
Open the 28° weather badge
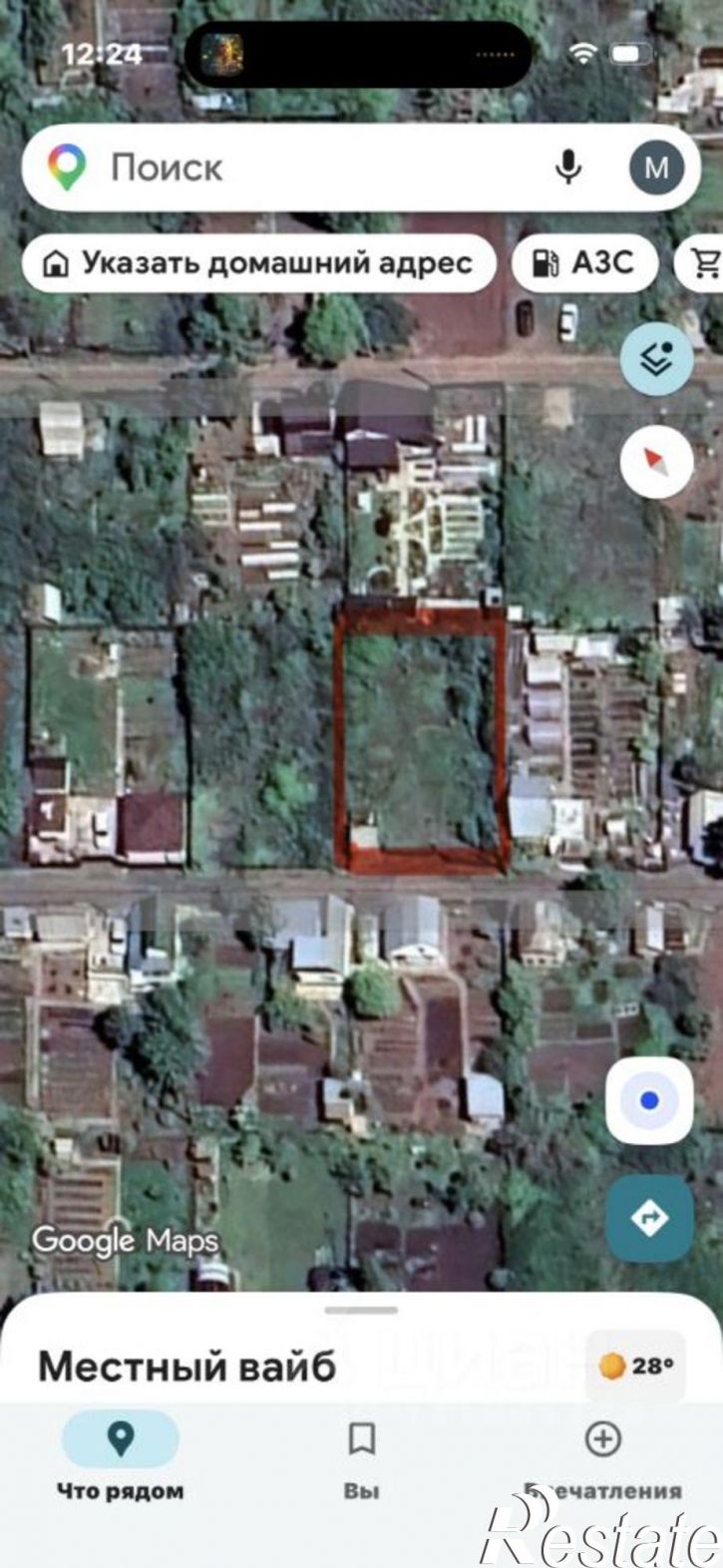[635, 1367]
